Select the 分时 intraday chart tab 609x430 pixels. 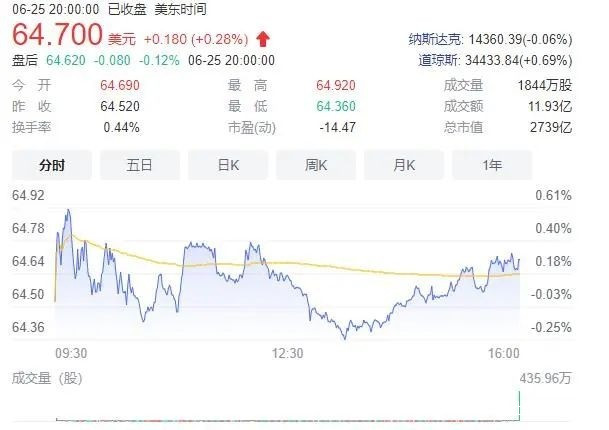pyautogui.click(x=52, y=165)
